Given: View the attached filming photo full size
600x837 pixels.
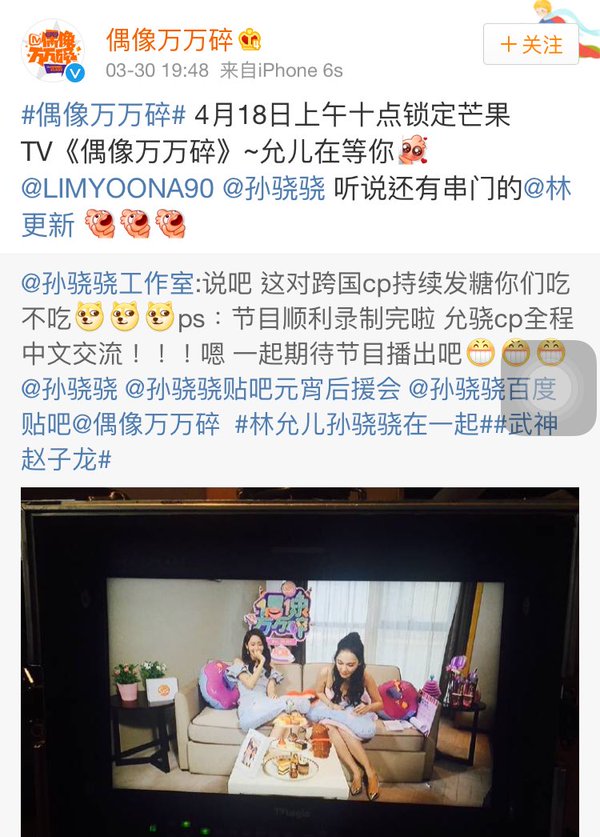Looking at the screenshot, I should point(300,660).
